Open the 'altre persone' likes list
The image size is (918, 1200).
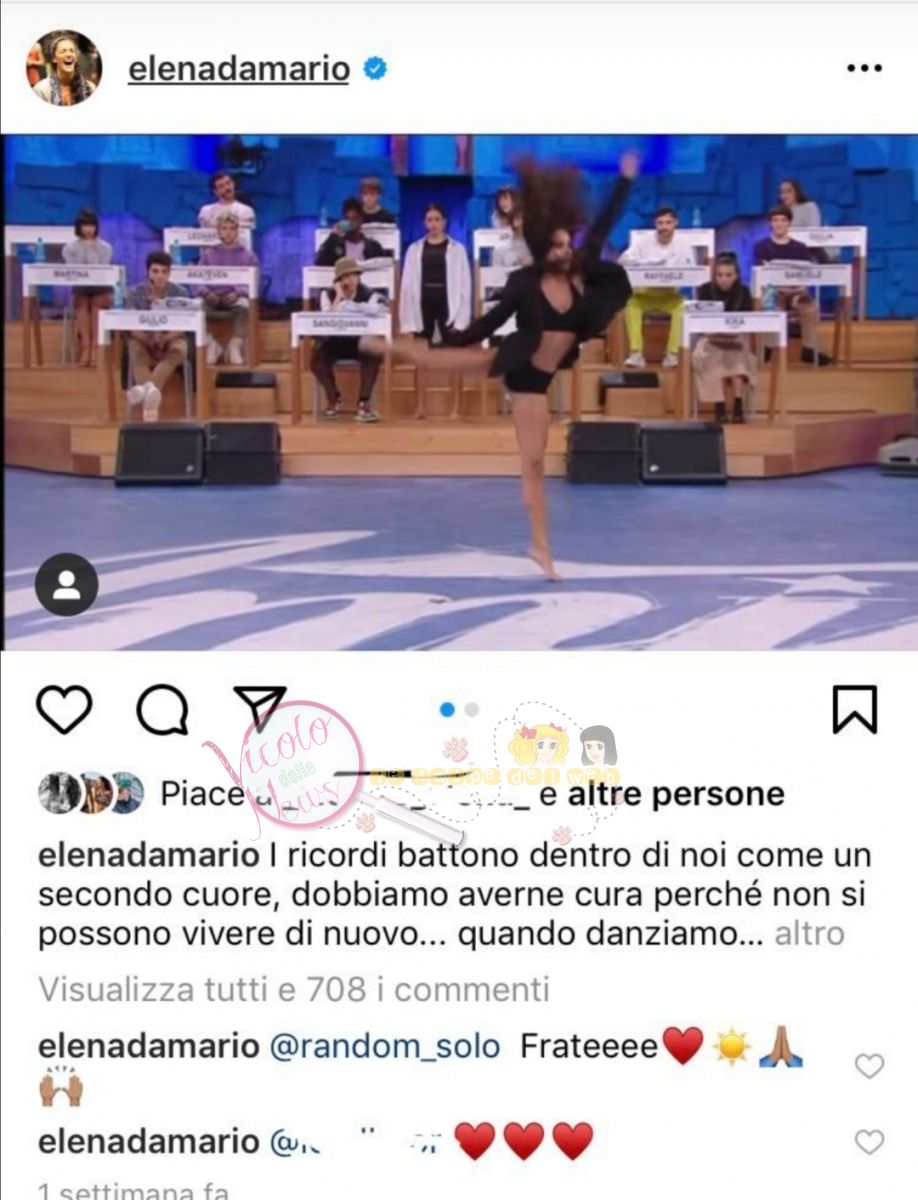675,794
